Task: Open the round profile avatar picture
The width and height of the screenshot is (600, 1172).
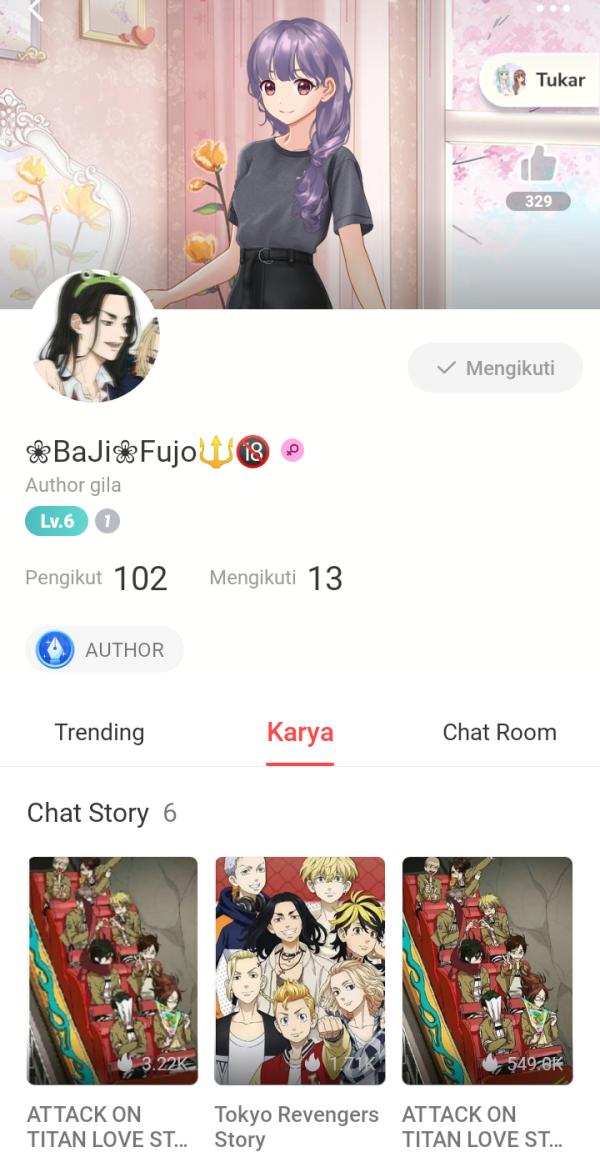Action: (x=96, y=337)
